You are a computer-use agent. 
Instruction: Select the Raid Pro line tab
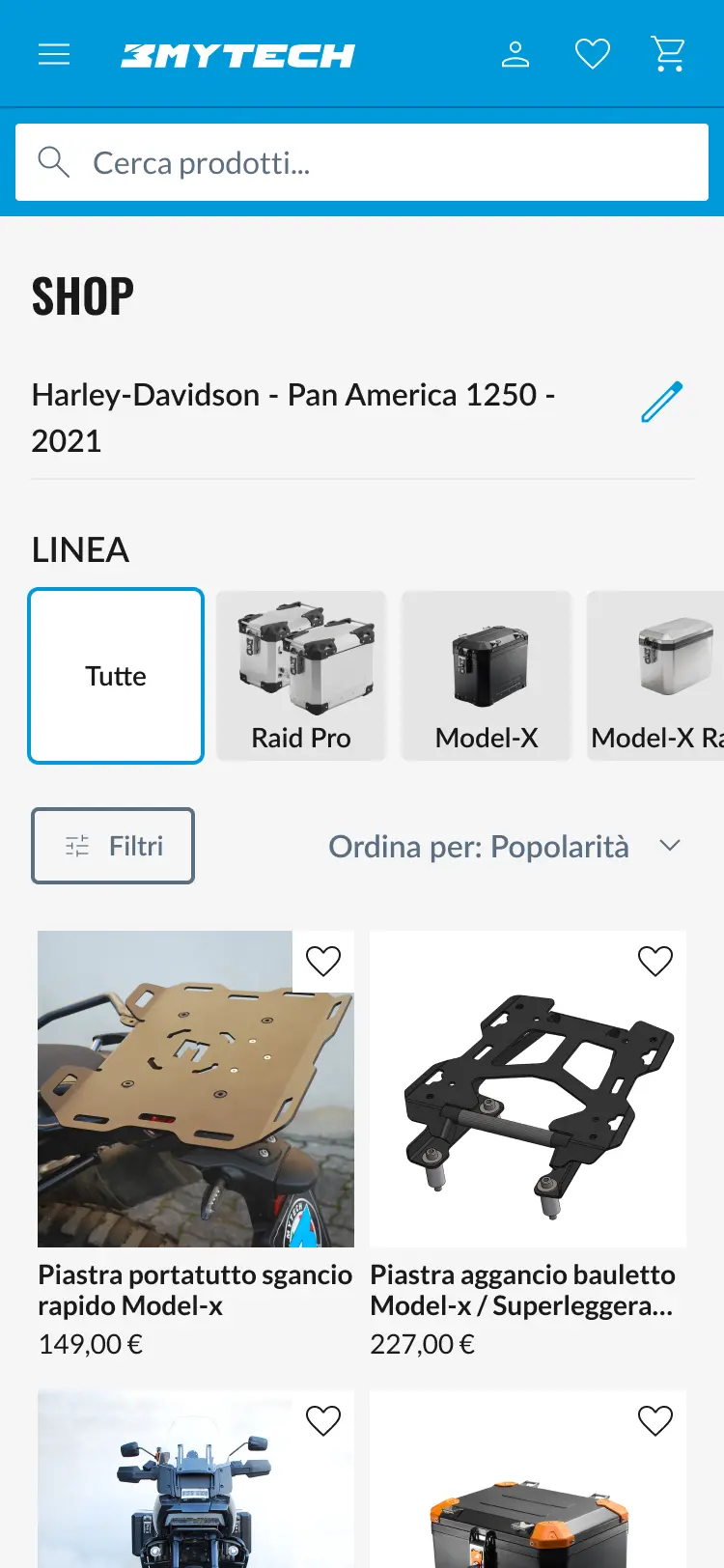tap(300, 676)
